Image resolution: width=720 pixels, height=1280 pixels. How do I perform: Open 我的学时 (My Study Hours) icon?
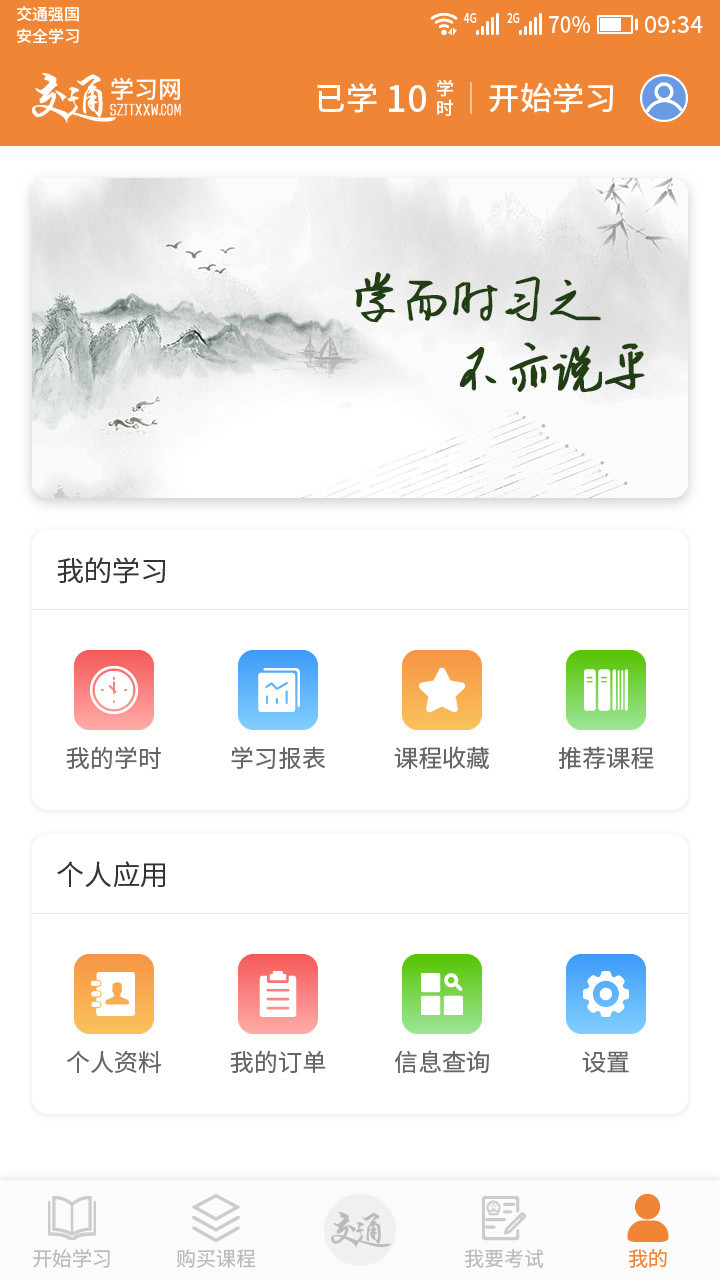point(114,690)
